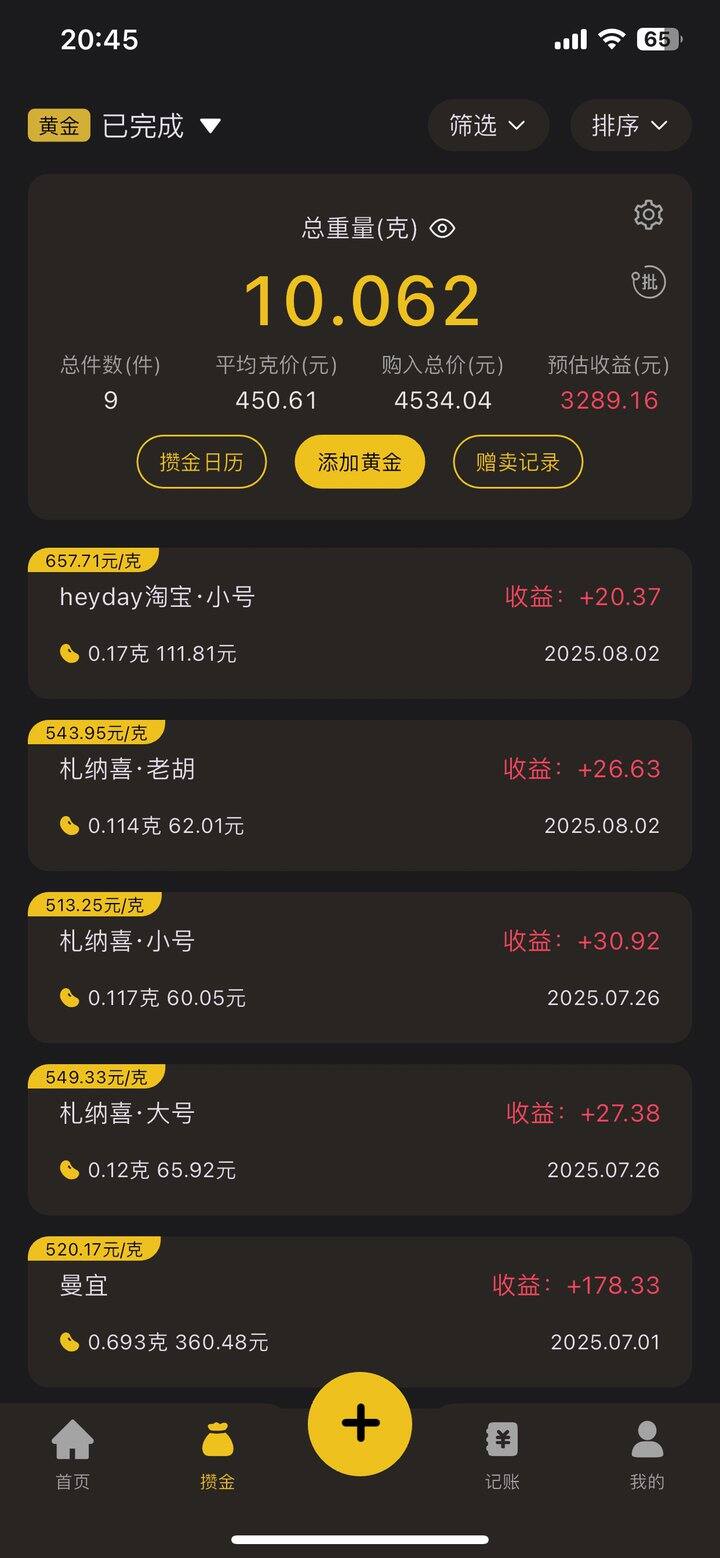Screen dimensions: 720x1558
Task: Tap the 赠卖记录 records button
Action: coord(517,461)
